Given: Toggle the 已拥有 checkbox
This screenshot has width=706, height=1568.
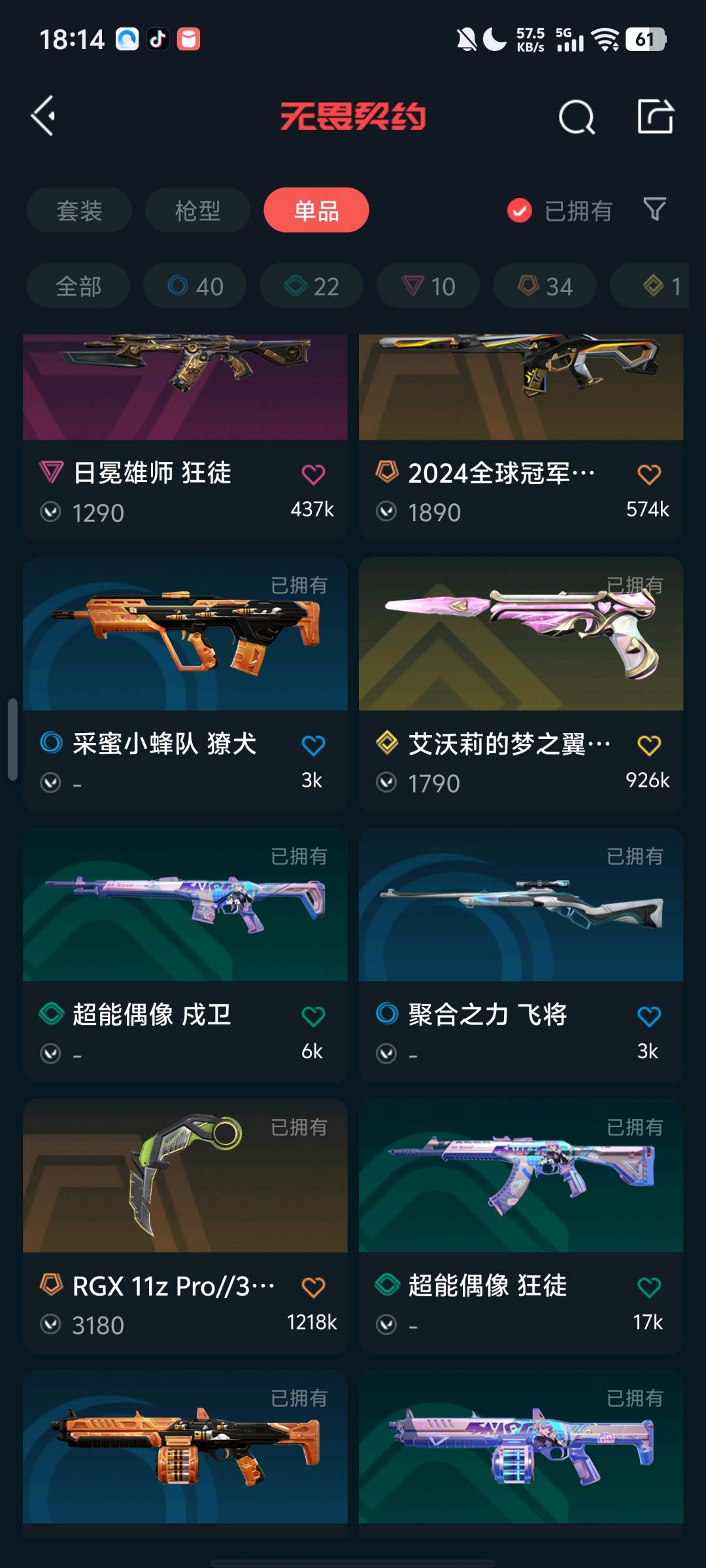Looking at the screenshot, I should coord(520,210).
